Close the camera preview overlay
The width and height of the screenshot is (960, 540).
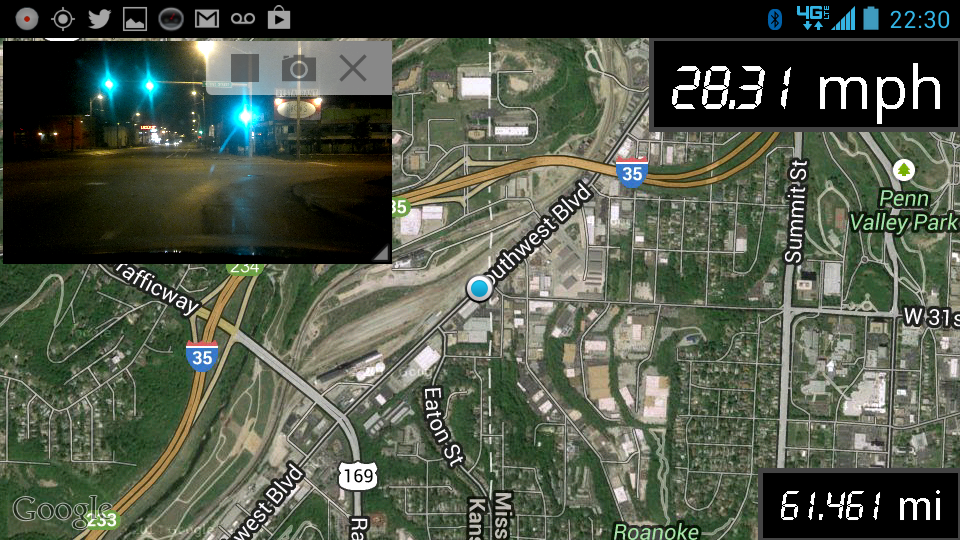(x=352, y=68)
